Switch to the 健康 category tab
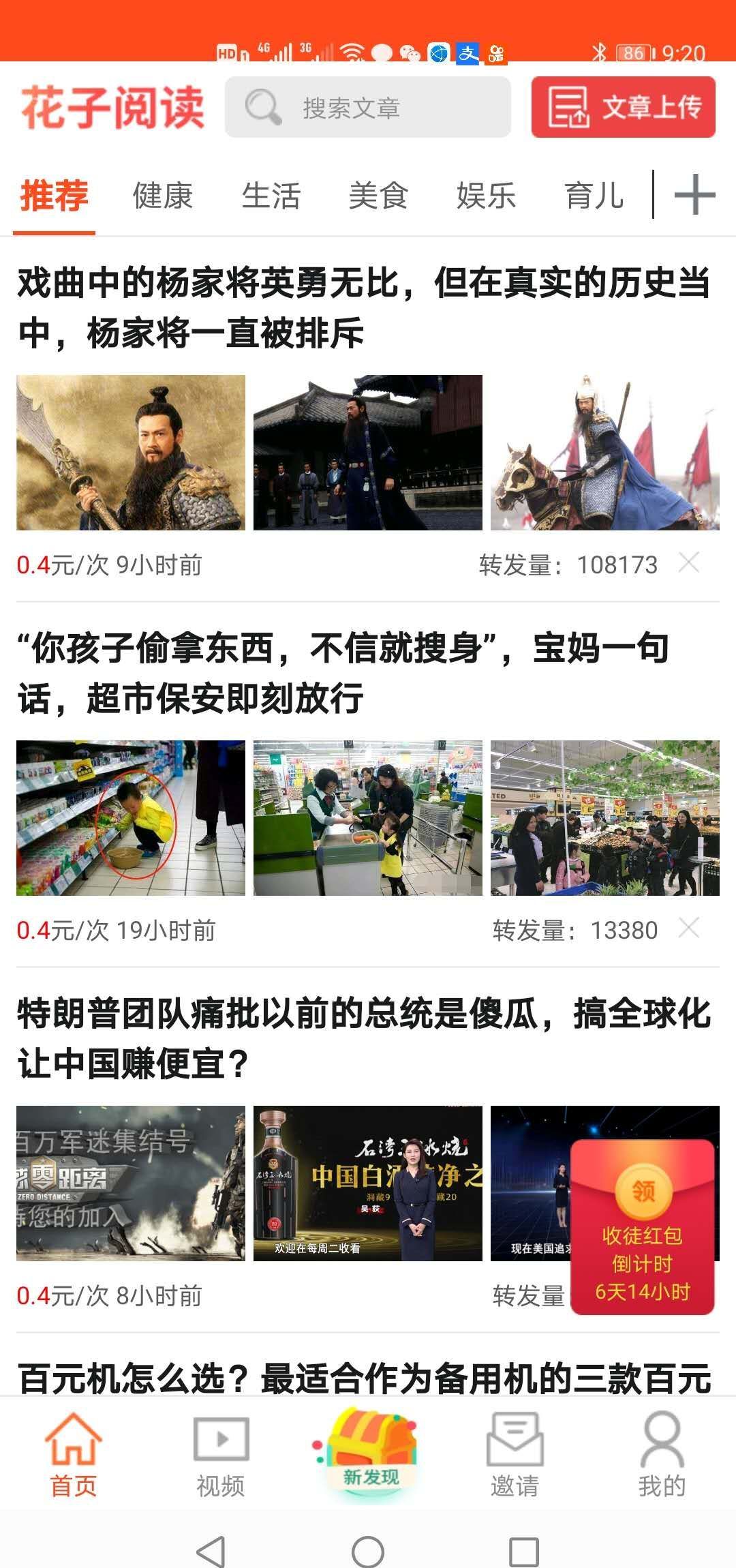Image resolution: width=736 pixels, height=1568 pixels. tap(163, 196)
